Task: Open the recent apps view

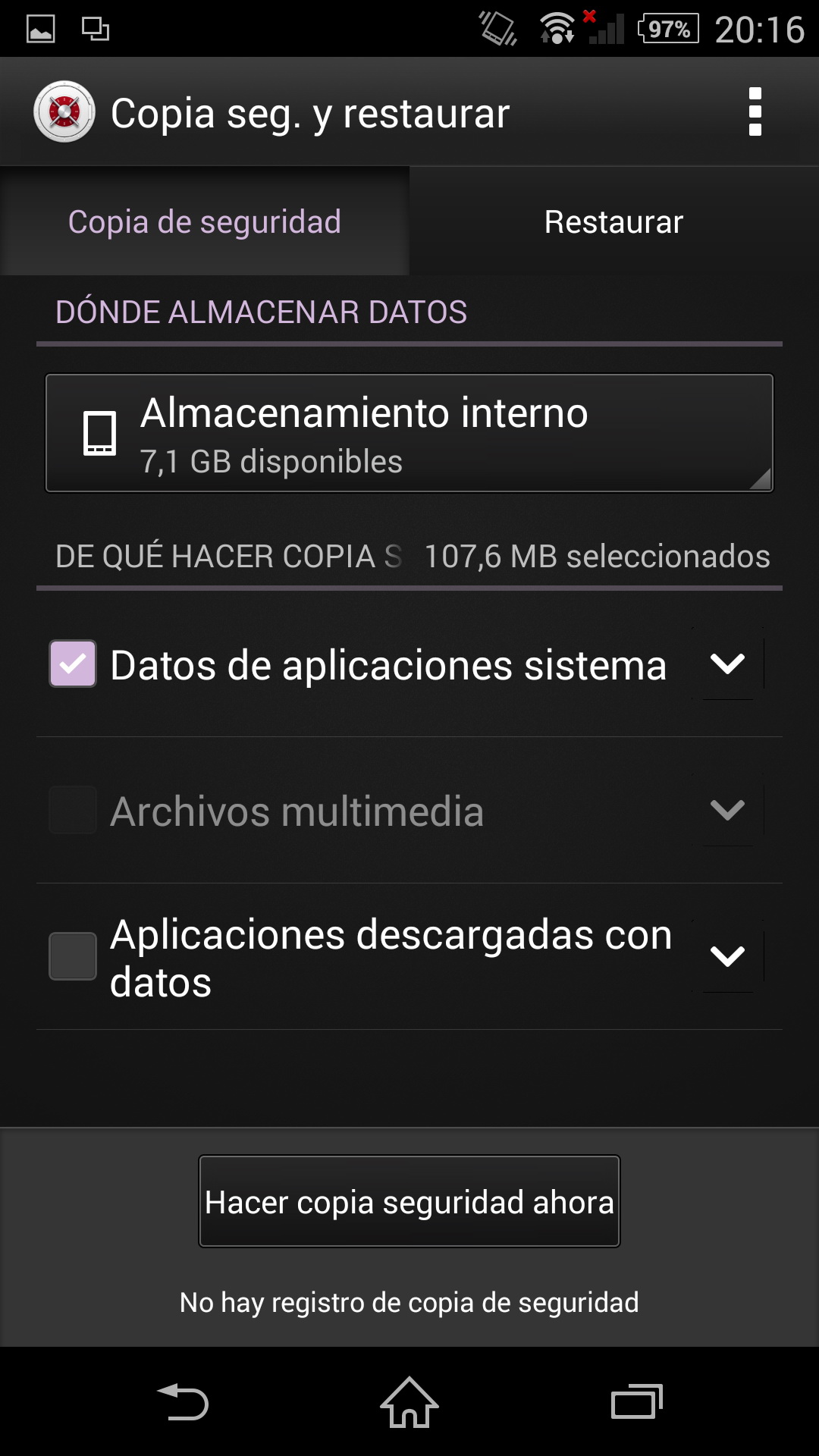Action: [x=636, y=1401]
